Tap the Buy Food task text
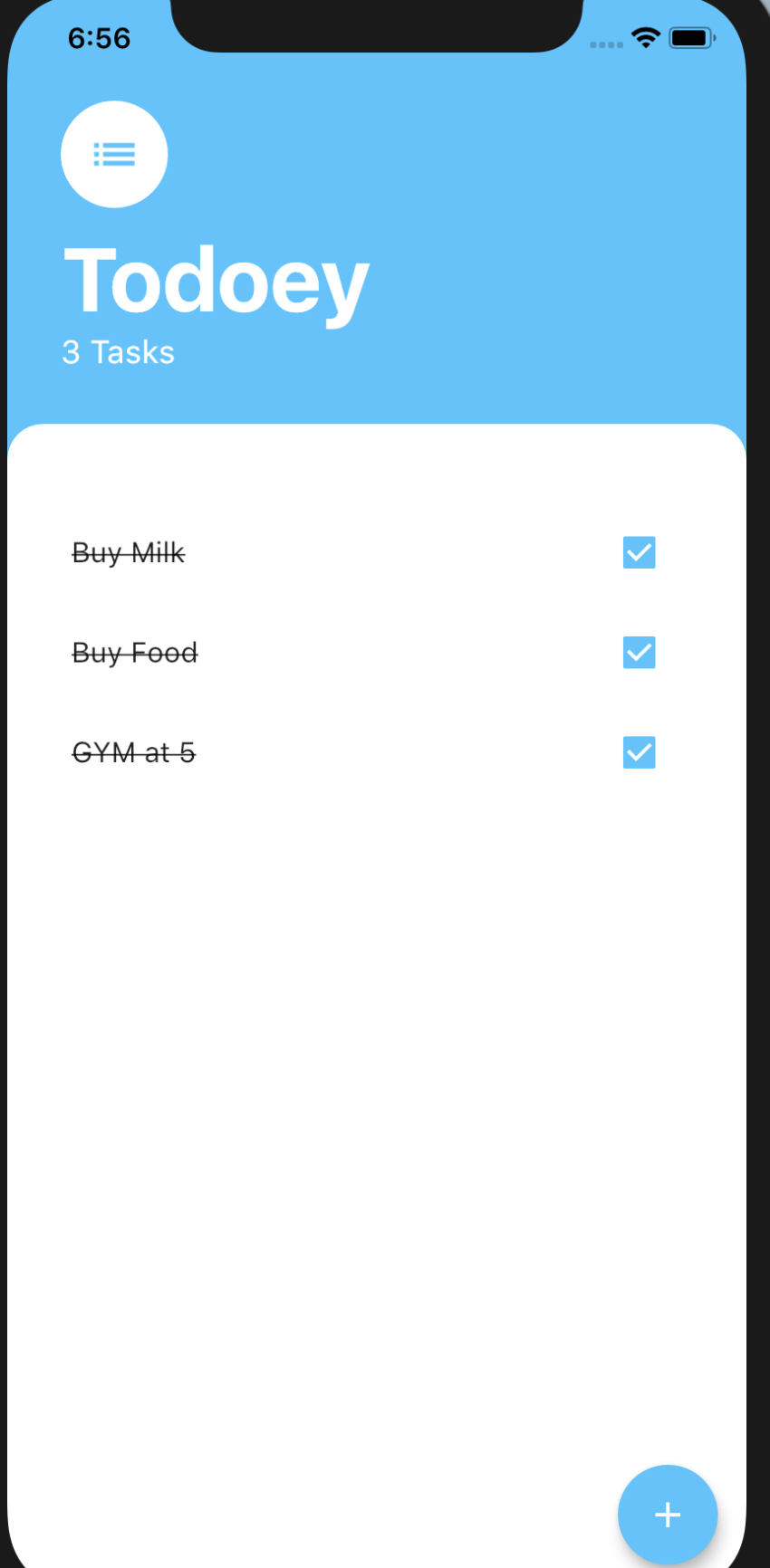This screenshot has height=1568, width=770. [134, 653]
